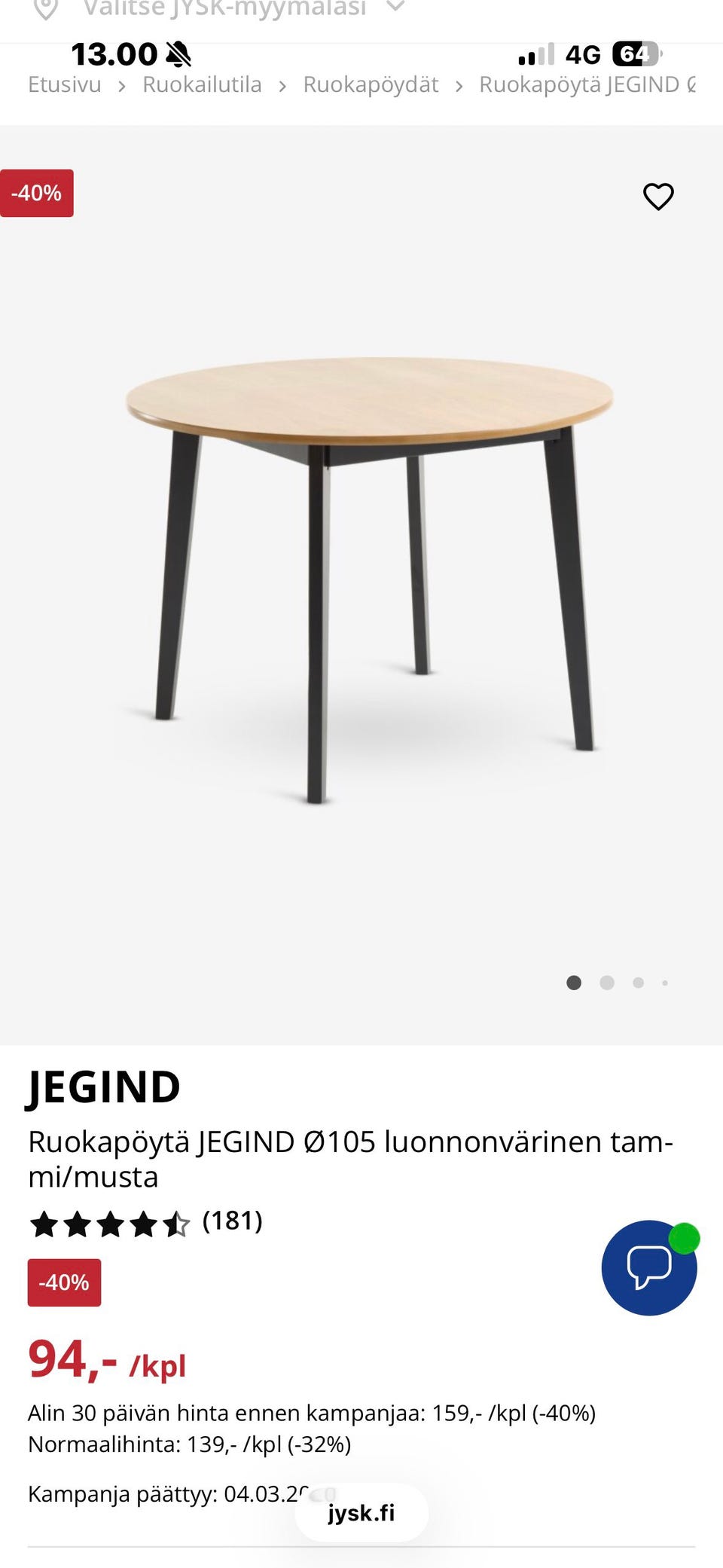Open Ruokailutila breadcrumb category
723x1568 pixels.
click(x=202, y=84)
